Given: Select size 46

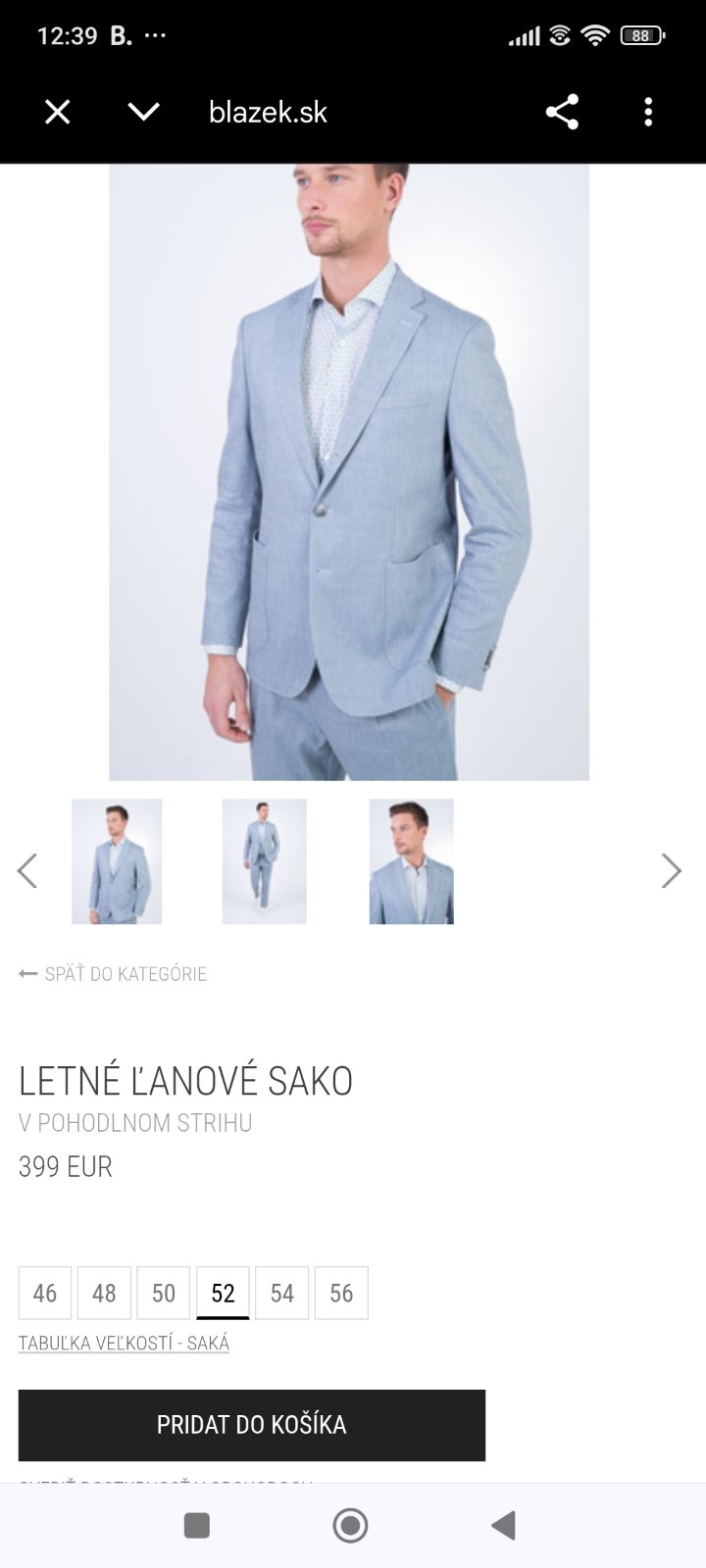Looking at the screenshot, I should [x=45, y=1293].
